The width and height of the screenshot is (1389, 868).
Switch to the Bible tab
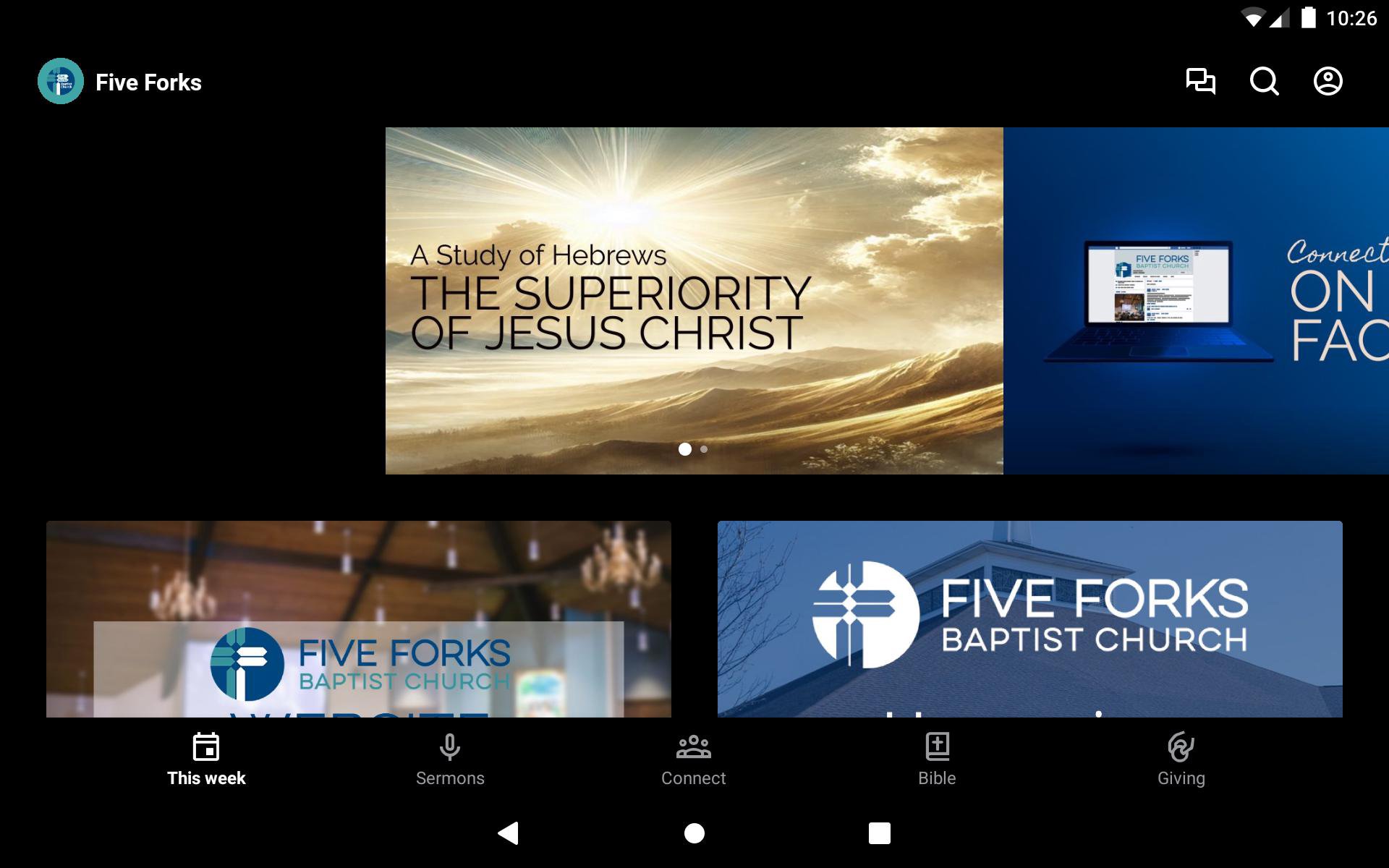click(937, 759)
